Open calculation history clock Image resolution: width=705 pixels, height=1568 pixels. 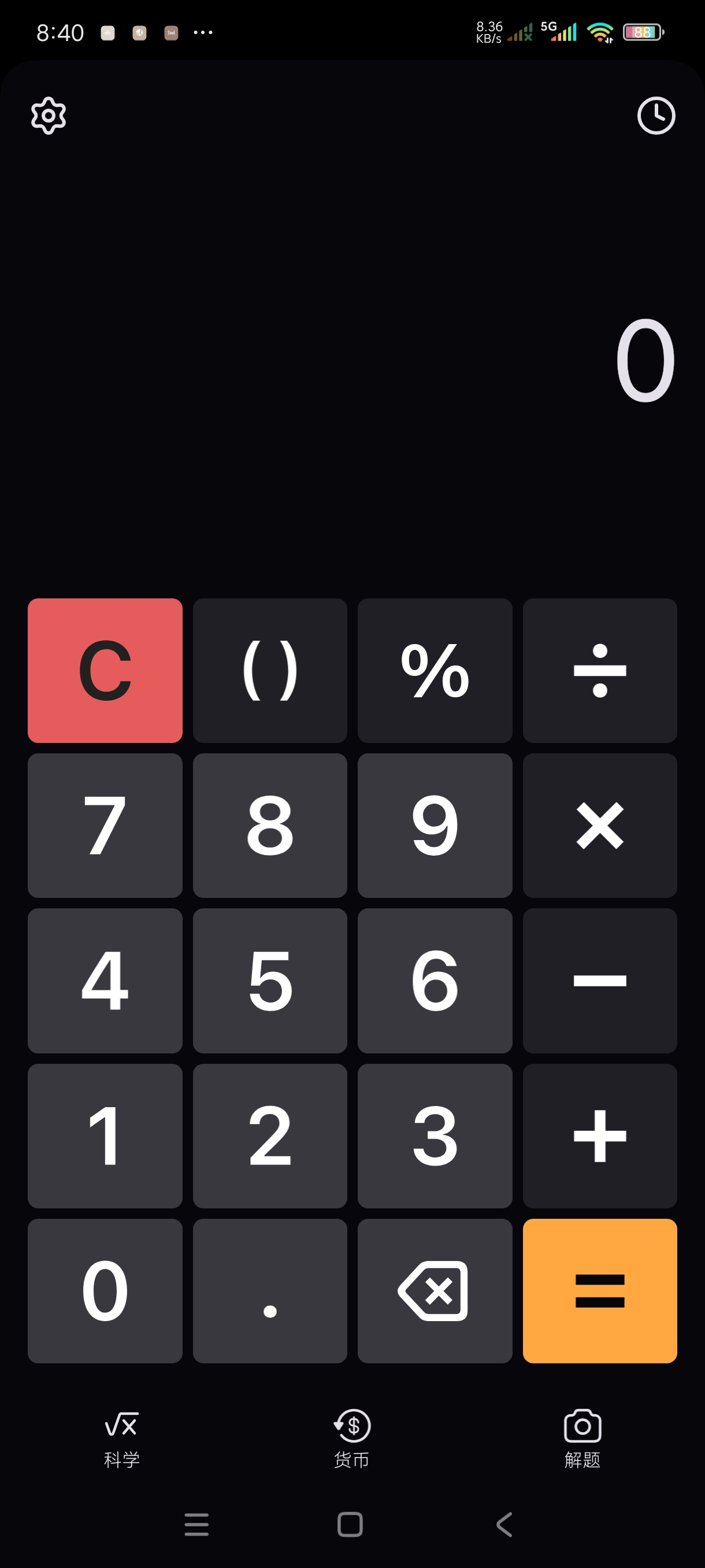pyautogui.click(x=656, y=115)
